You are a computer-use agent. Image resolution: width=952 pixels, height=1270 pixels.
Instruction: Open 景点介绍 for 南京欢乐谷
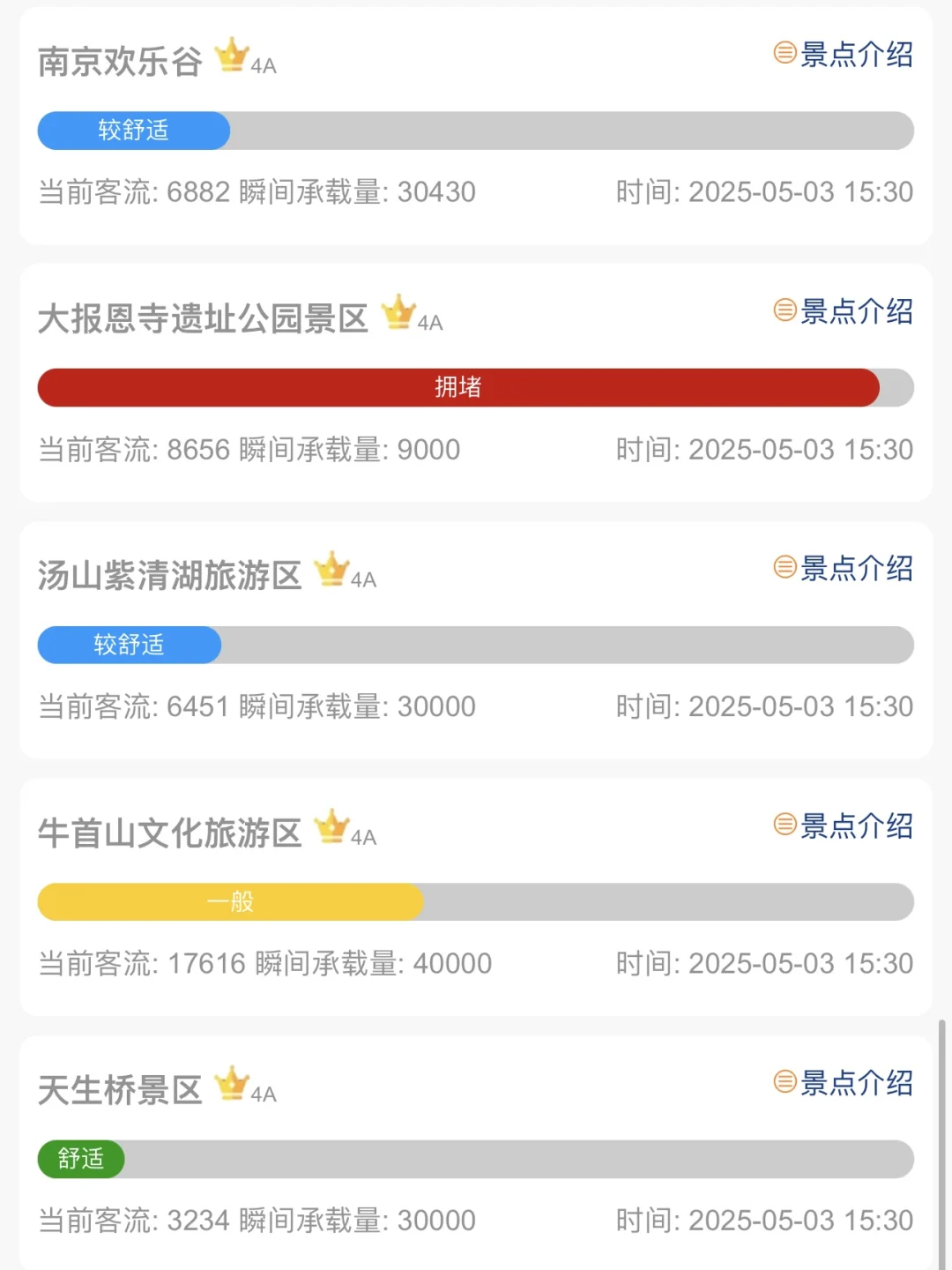pyautogui.click(x=844, y=54)
